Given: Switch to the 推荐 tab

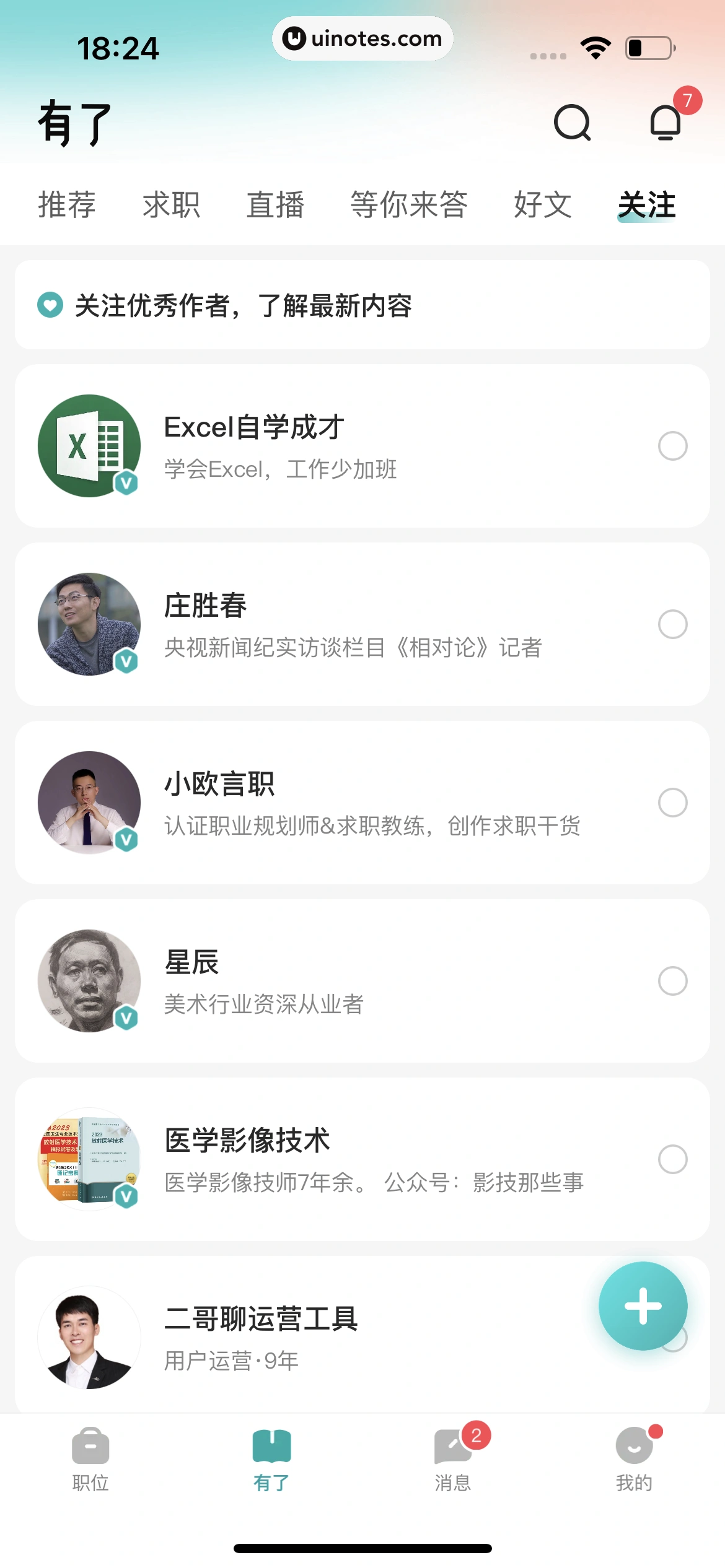Looking at the screenshot, I should click(x=67, y=205).
